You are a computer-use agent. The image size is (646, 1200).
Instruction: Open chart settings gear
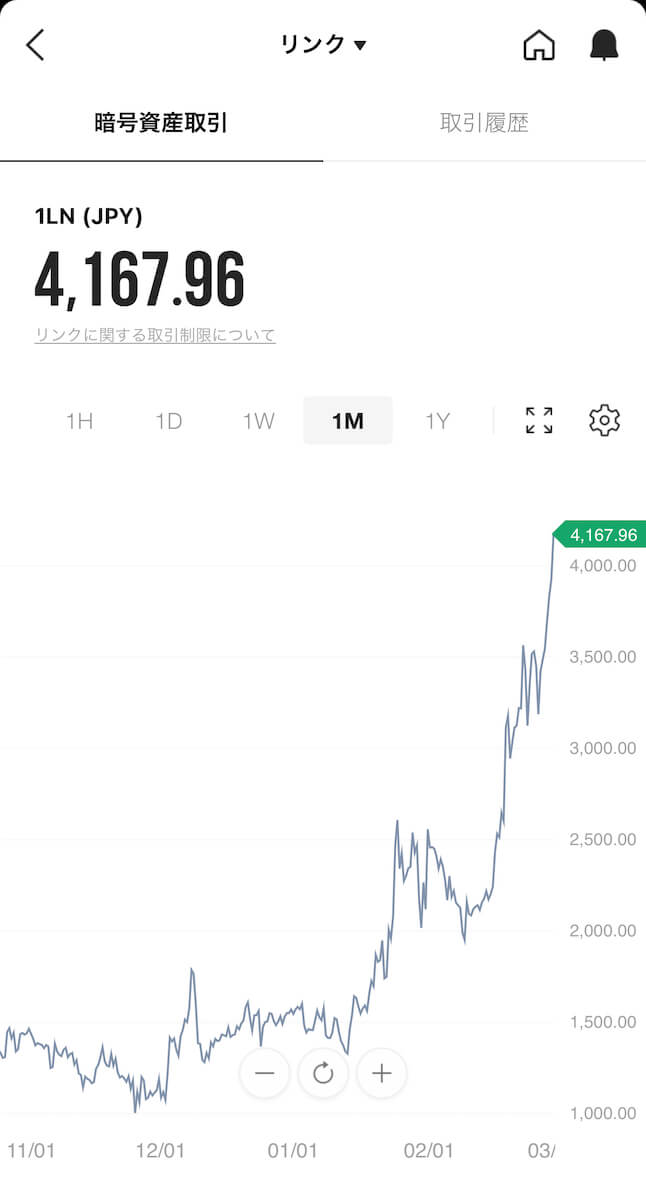tap(605, 421)
